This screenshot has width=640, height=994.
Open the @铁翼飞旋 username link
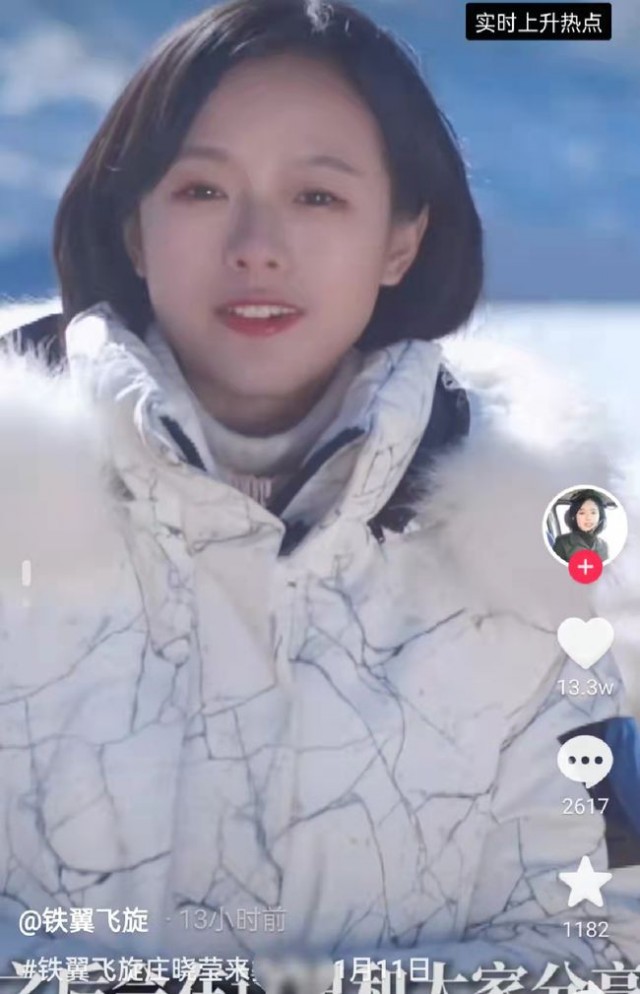tap(84, 921)
